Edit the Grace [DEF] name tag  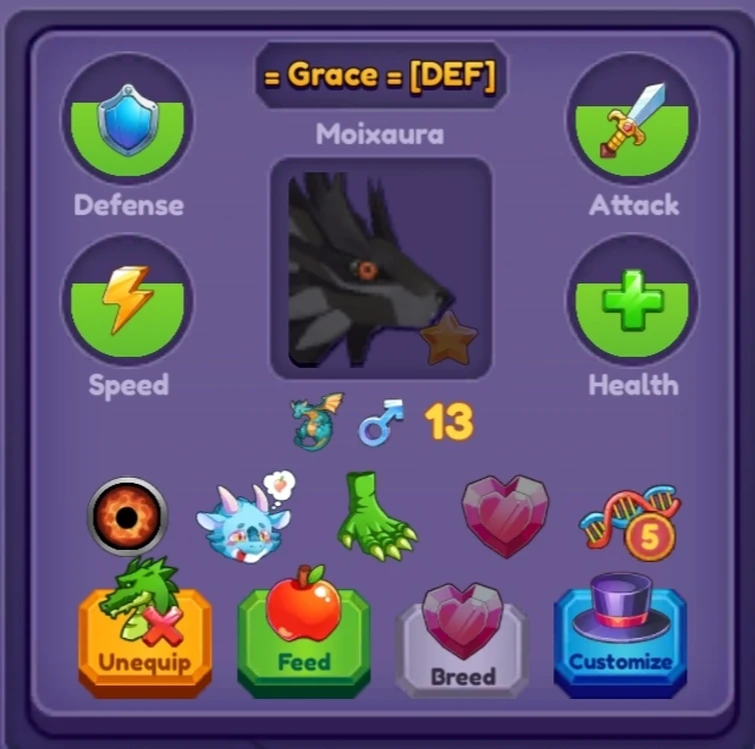point(380,75)
